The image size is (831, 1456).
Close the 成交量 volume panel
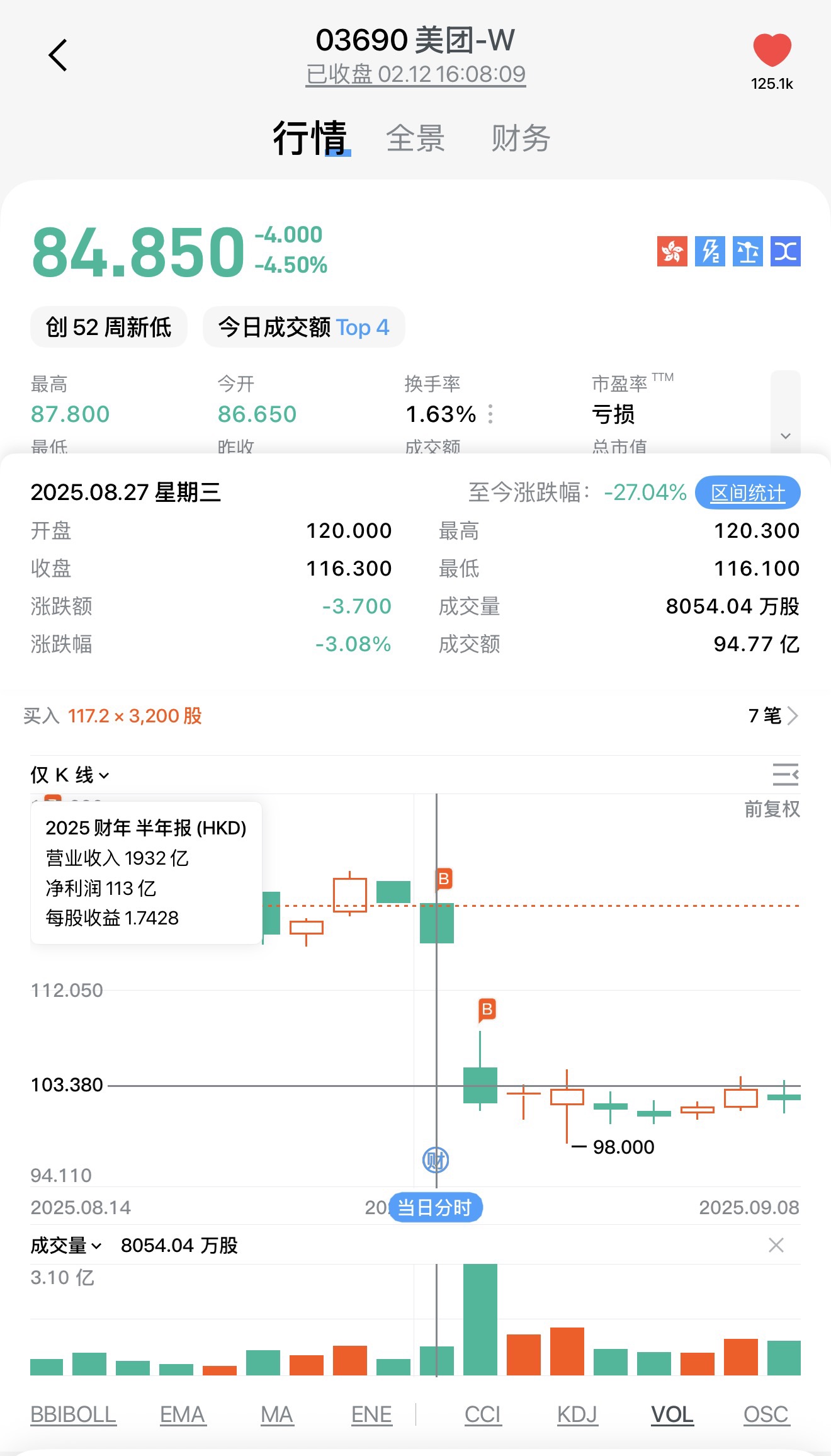tap(776, 1245)
